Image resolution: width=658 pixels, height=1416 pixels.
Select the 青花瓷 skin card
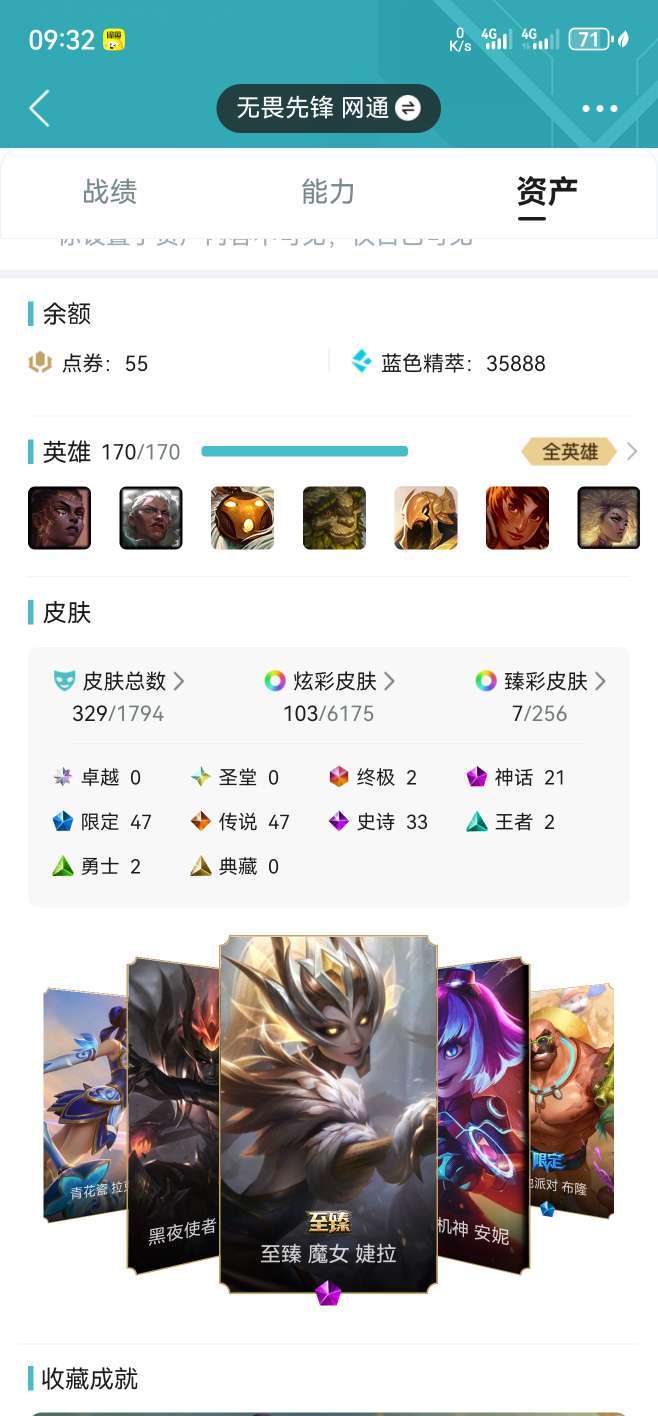[x=85, y=1105]
